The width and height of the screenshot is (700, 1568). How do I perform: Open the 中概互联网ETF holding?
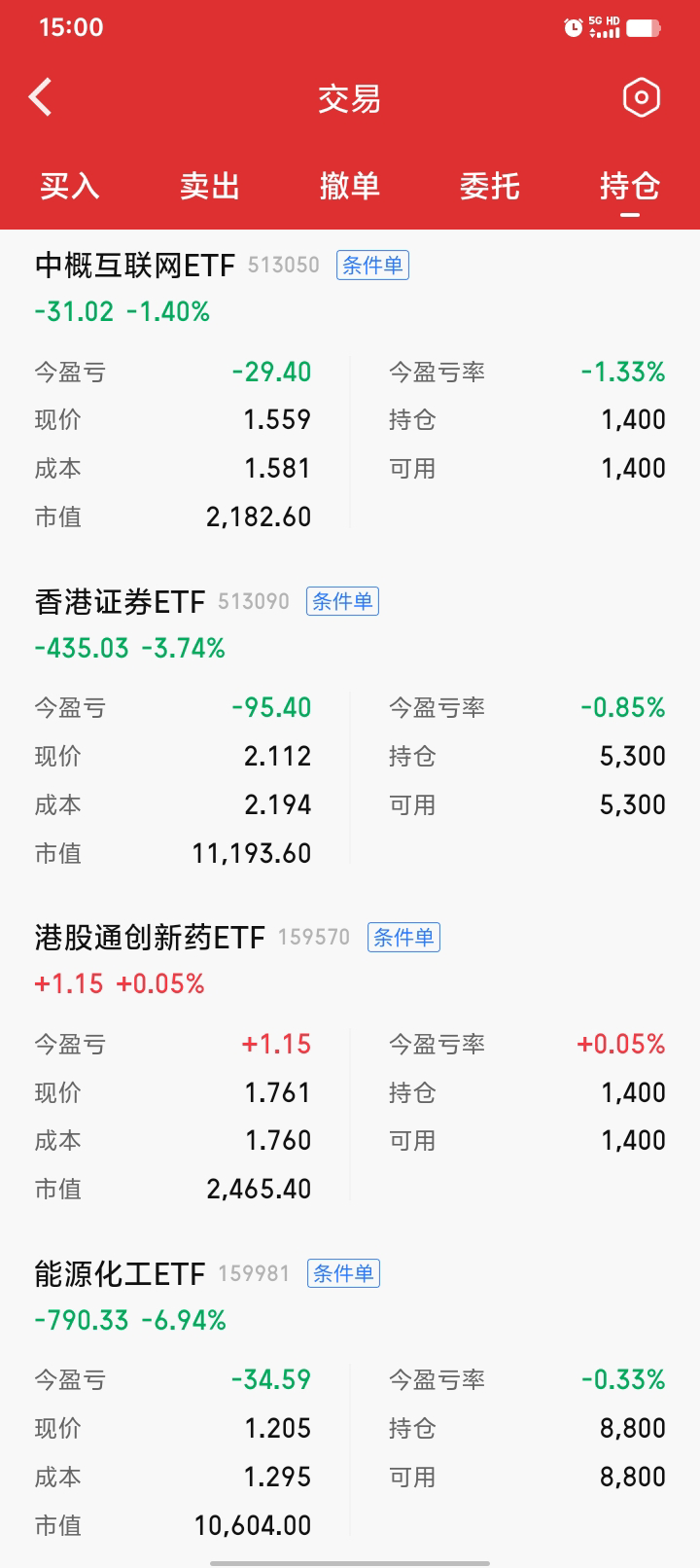click(x=135, y=266)
